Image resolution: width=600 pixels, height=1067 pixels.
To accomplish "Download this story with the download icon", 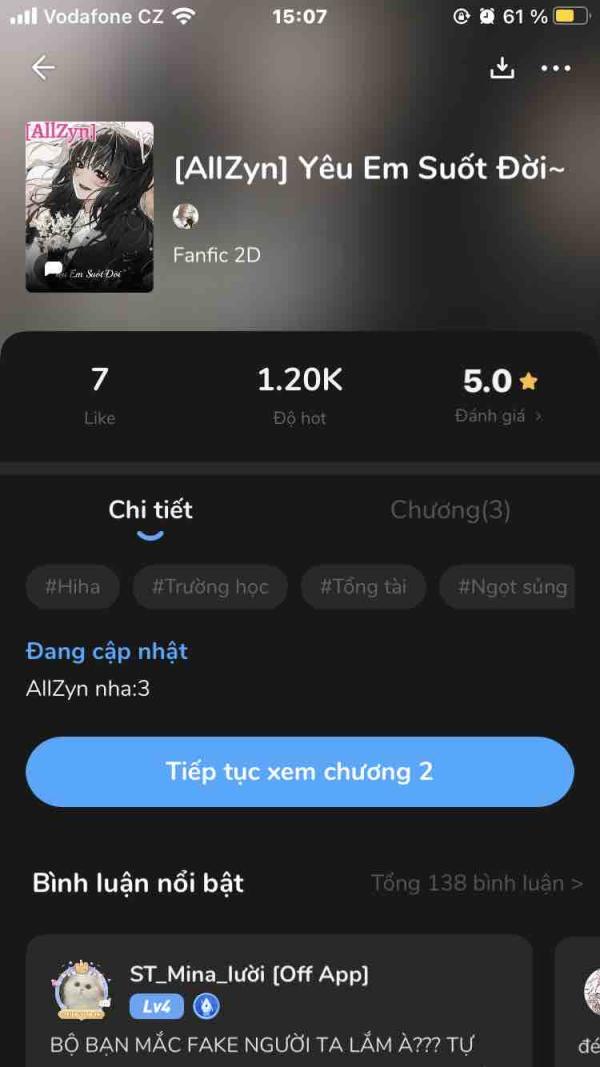I will tap(502, 67).
